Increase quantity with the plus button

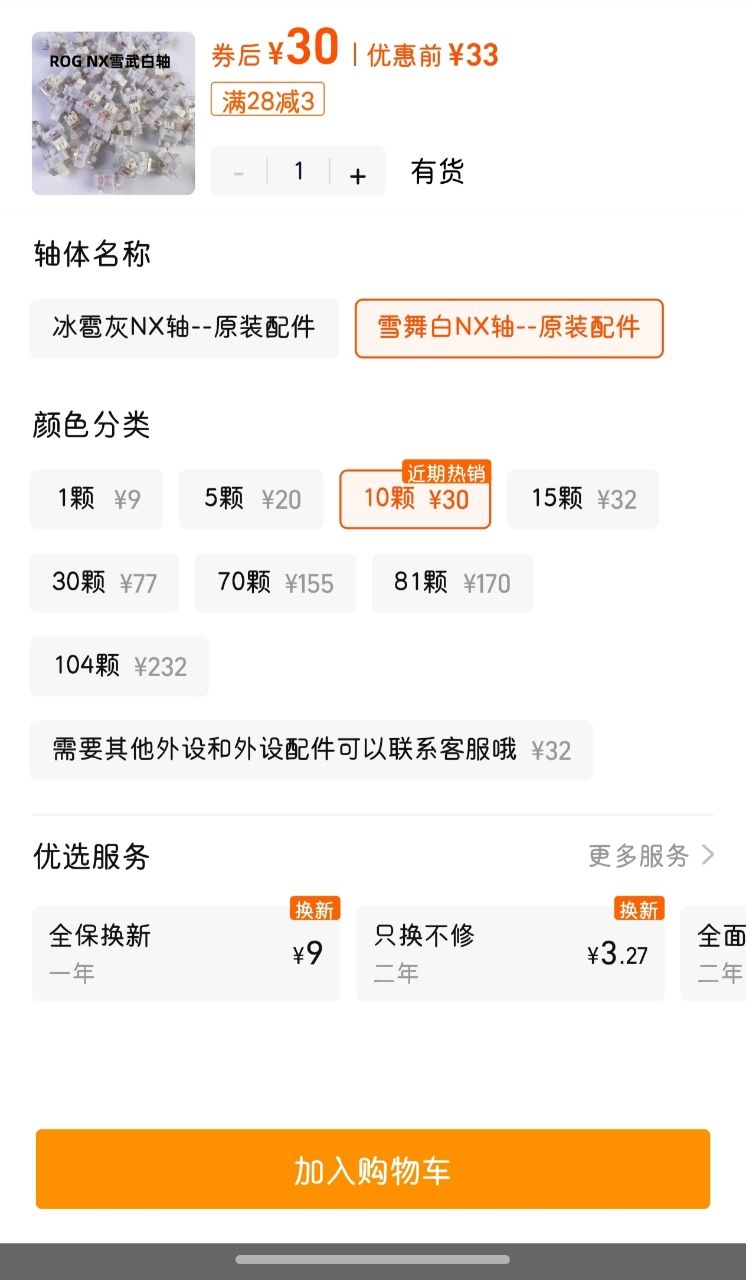click(358, 172)
